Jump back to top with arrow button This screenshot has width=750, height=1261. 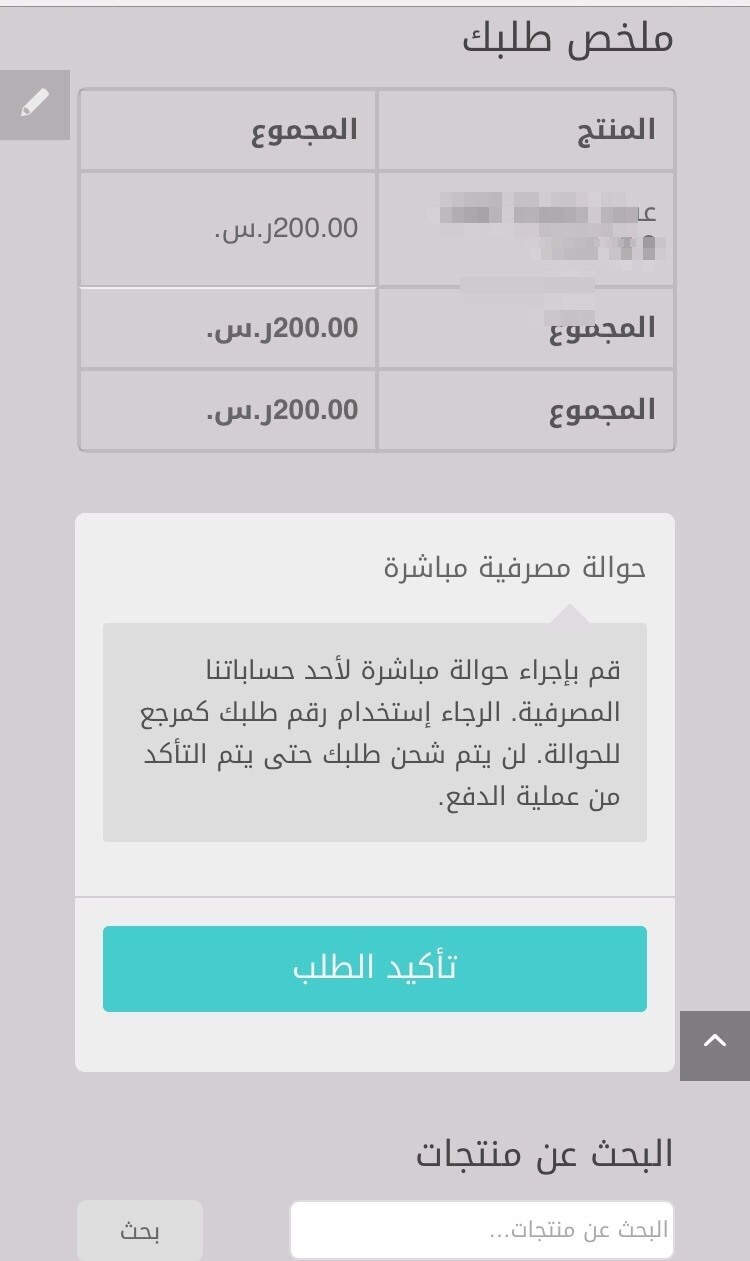(x=714, y=1045)
